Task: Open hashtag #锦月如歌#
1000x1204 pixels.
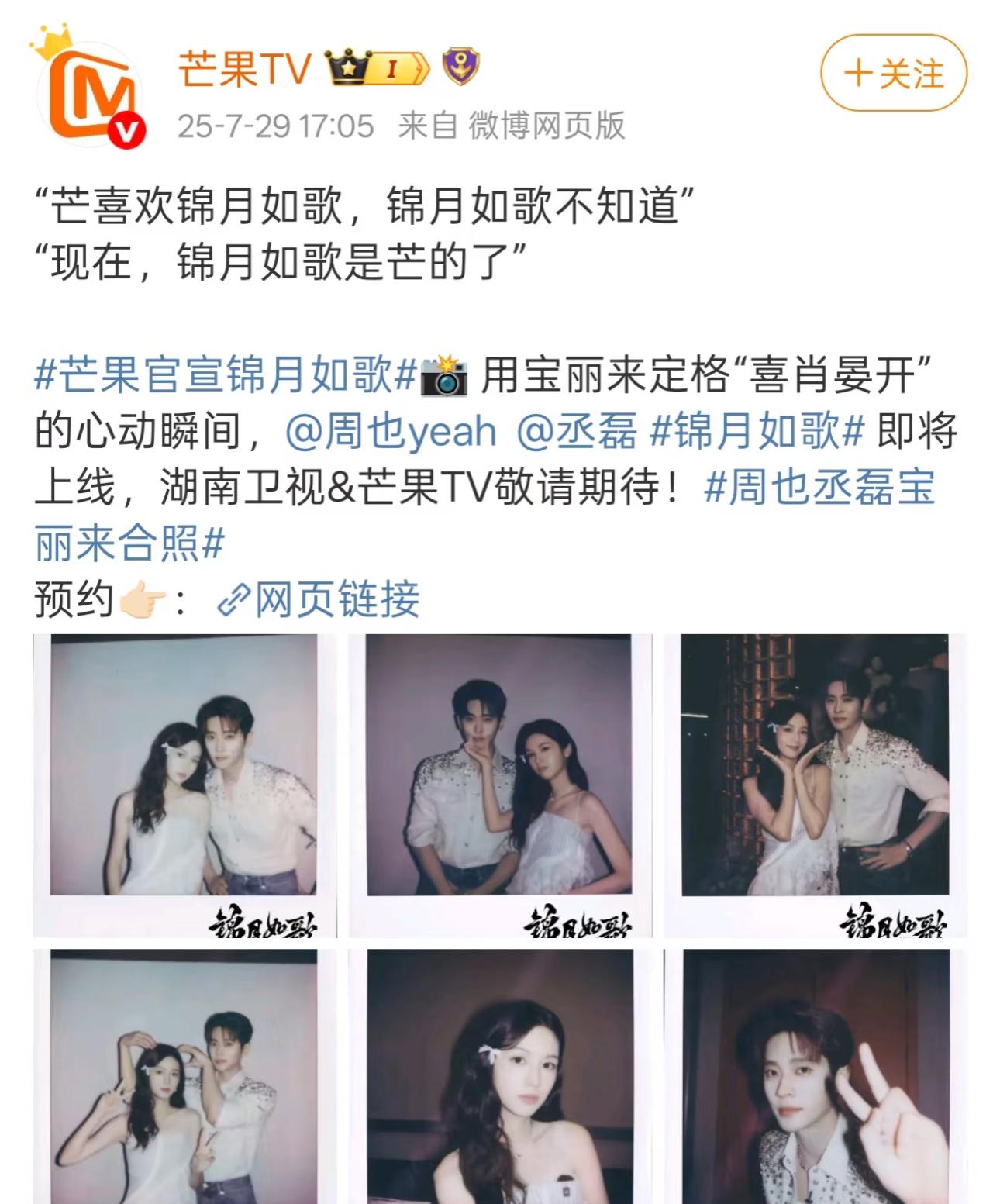Action: tap(756, 432)
